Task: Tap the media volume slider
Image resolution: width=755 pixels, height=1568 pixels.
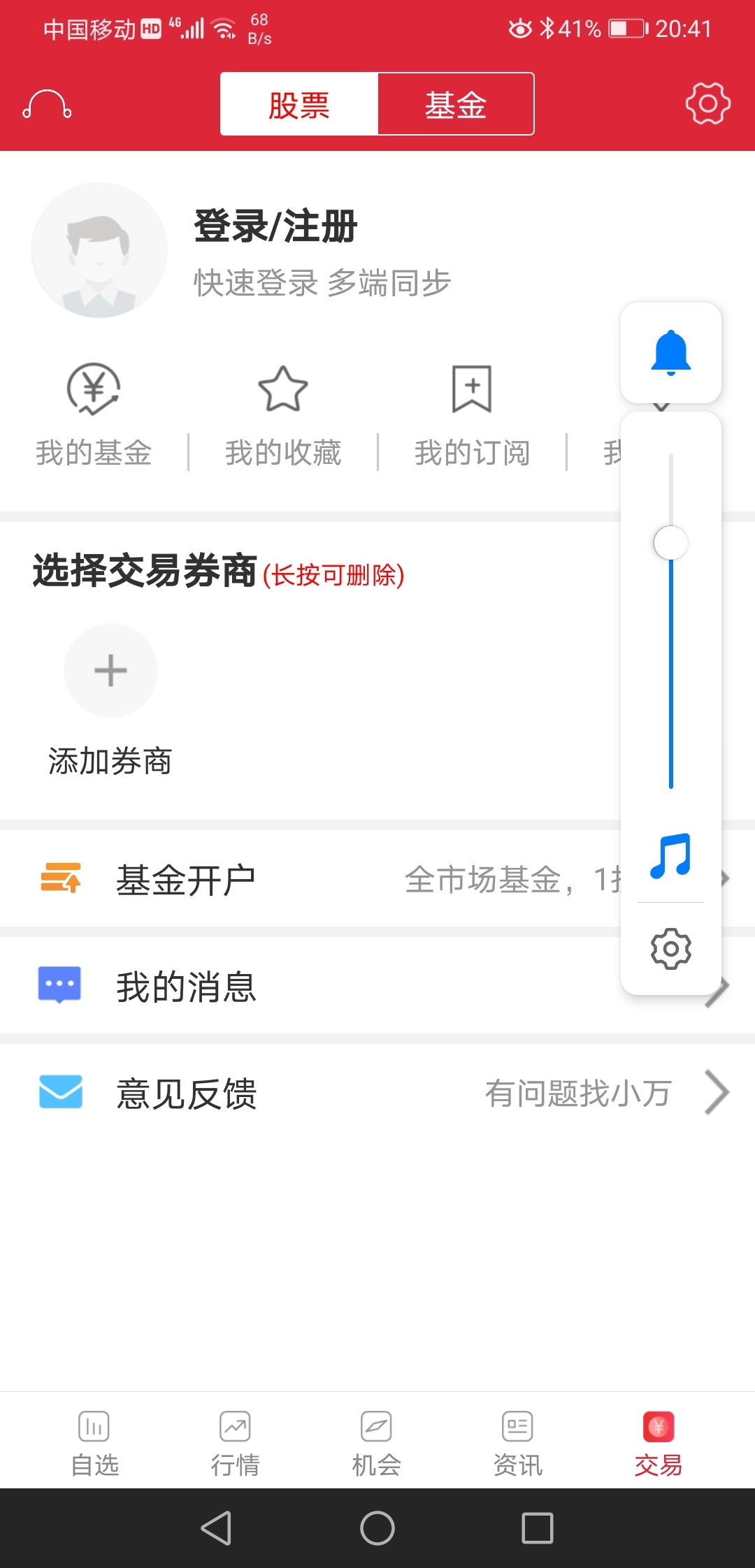Action: click(x=671, y=622)
